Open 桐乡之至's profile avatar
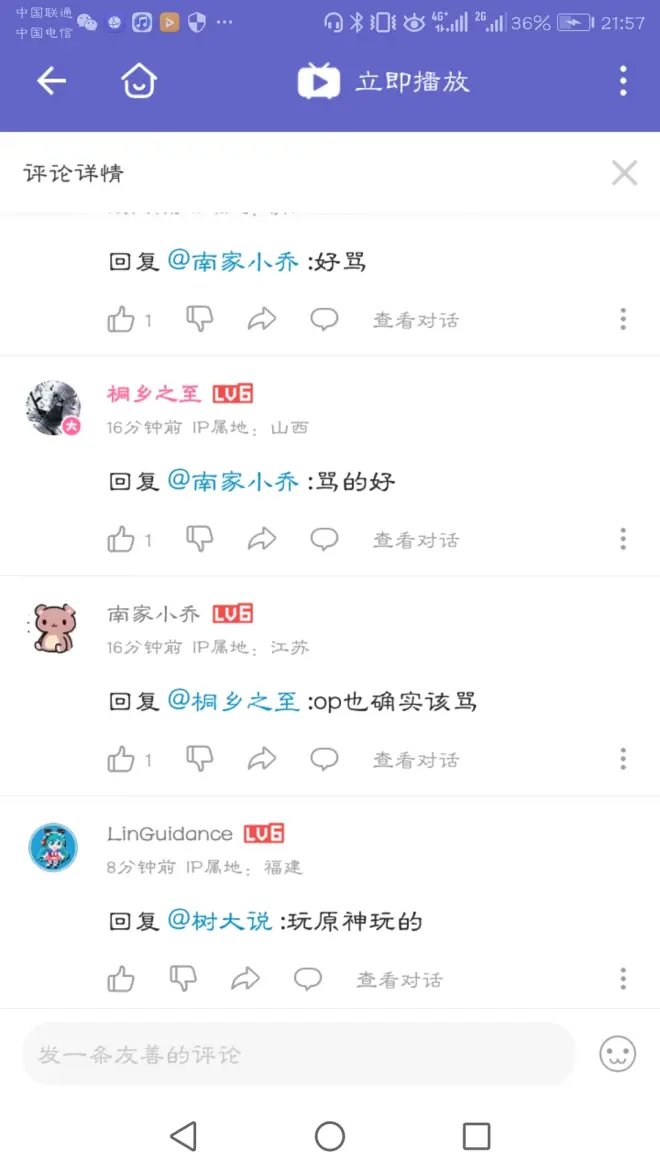Screen dimensions: 660x1173 coord(52,407)
